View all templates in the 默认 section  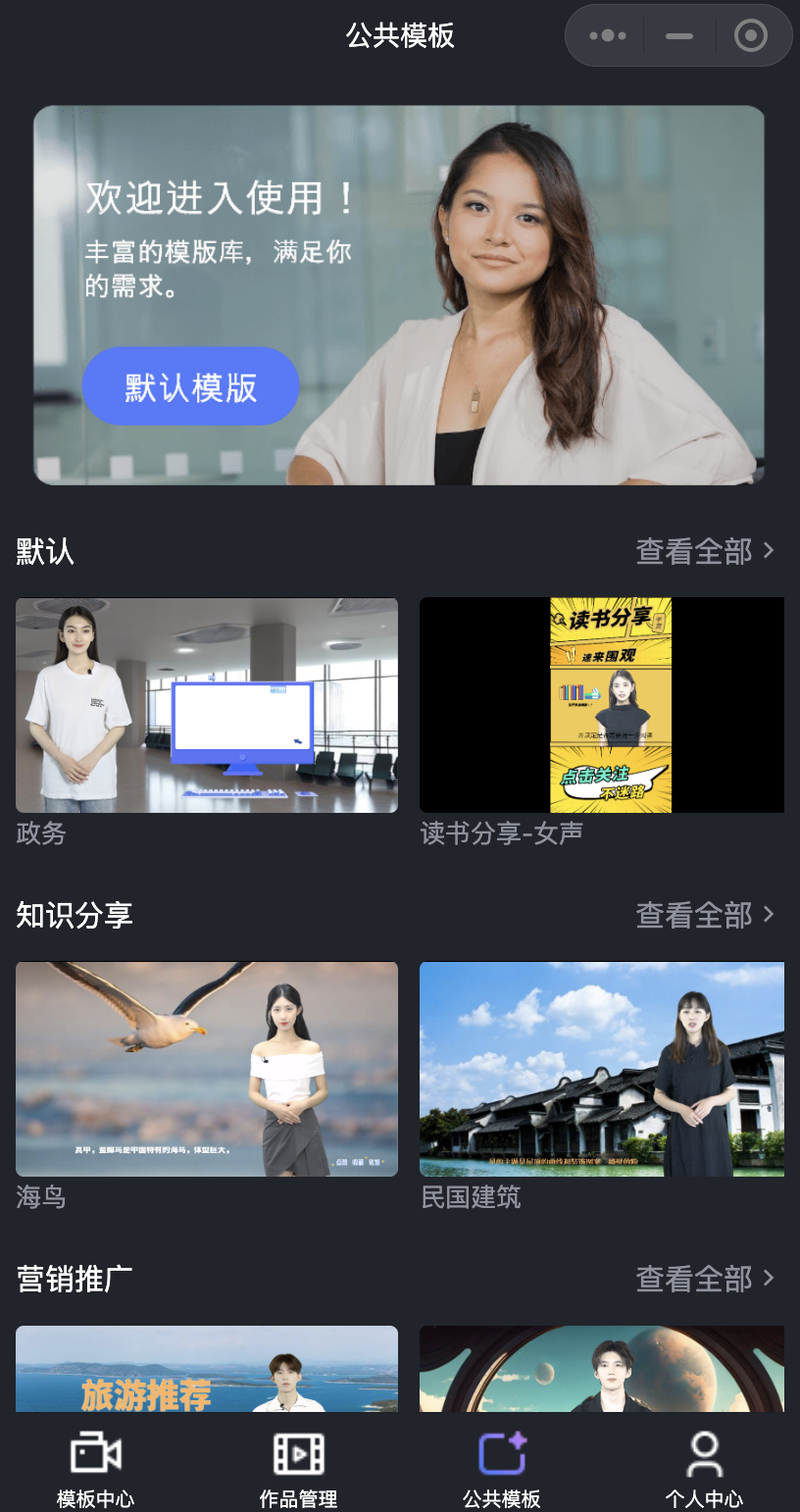click(x=706, y=551)
